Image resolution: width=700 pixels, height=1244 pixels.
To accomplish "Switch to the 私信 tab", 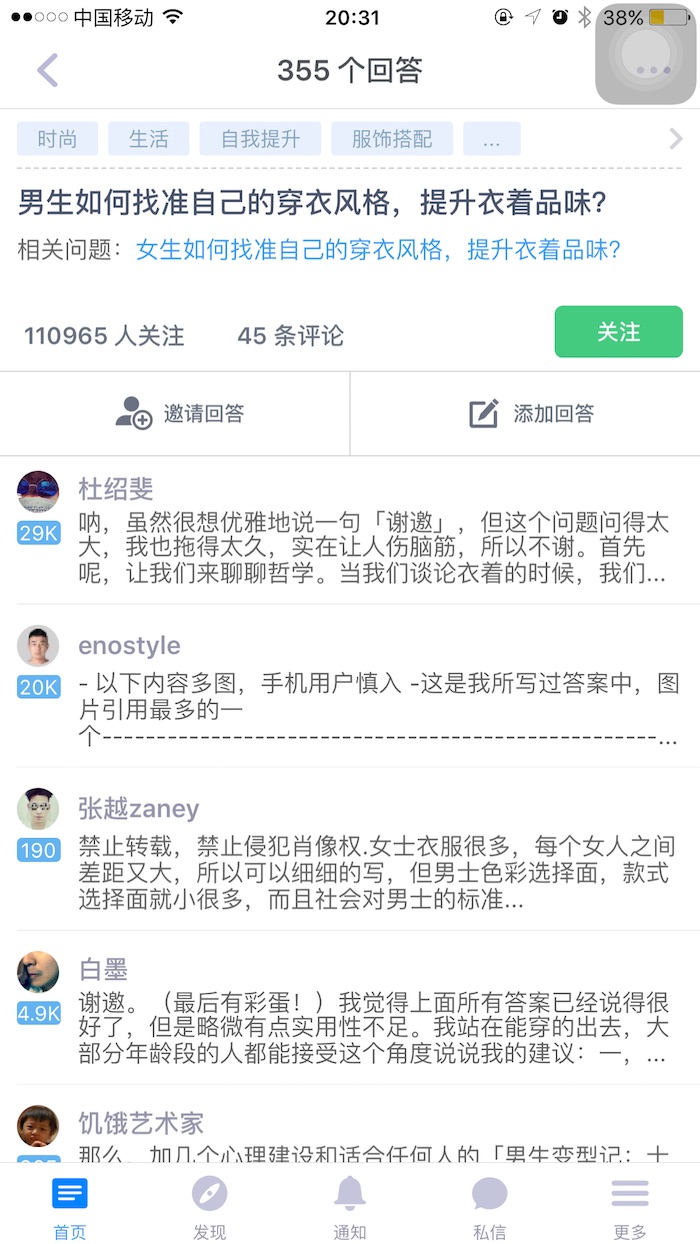I will [x=490, y=1205].
